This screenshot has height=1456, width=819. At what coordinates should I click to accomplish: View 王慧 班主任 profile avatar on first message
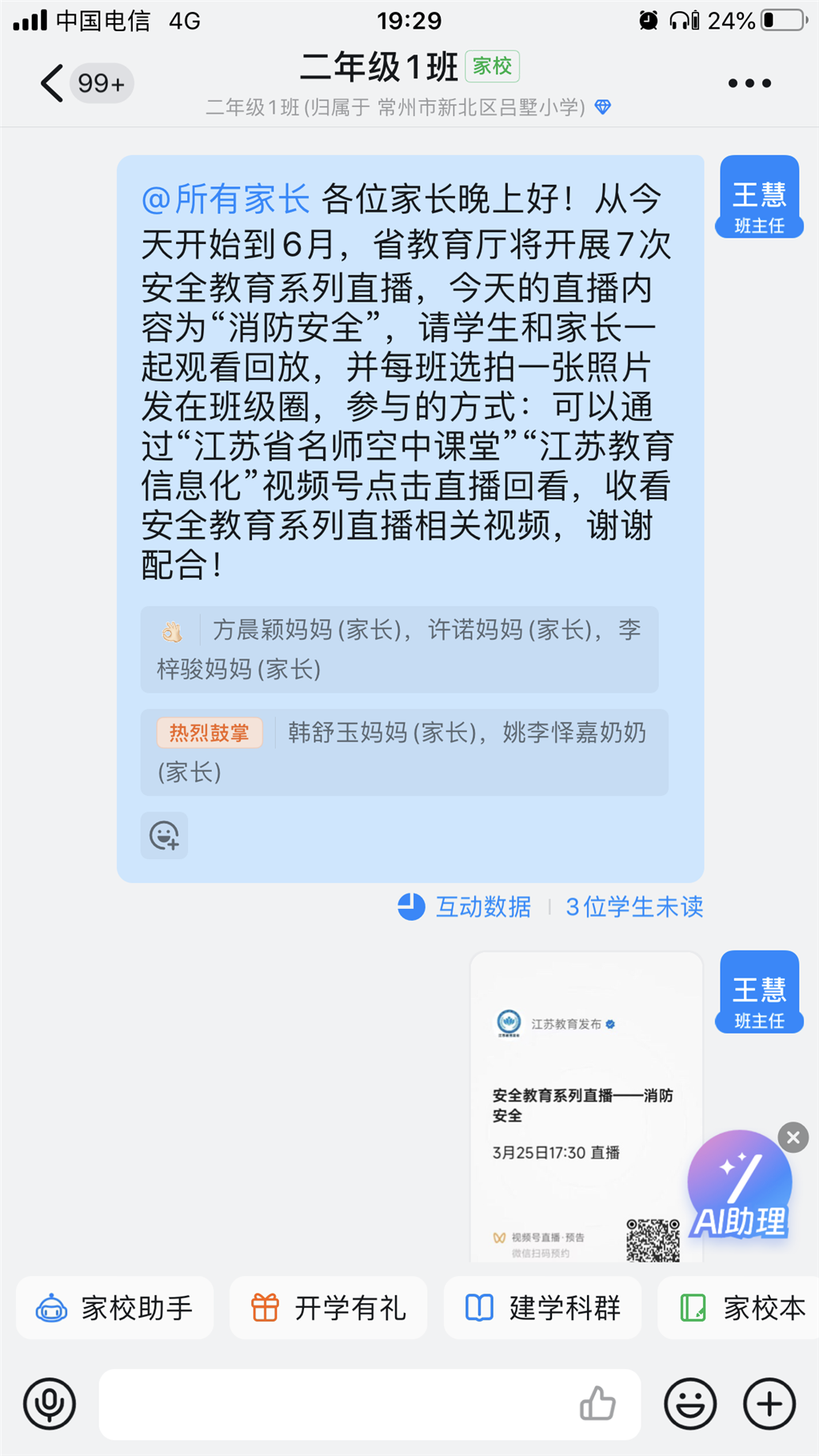[759, 197]
